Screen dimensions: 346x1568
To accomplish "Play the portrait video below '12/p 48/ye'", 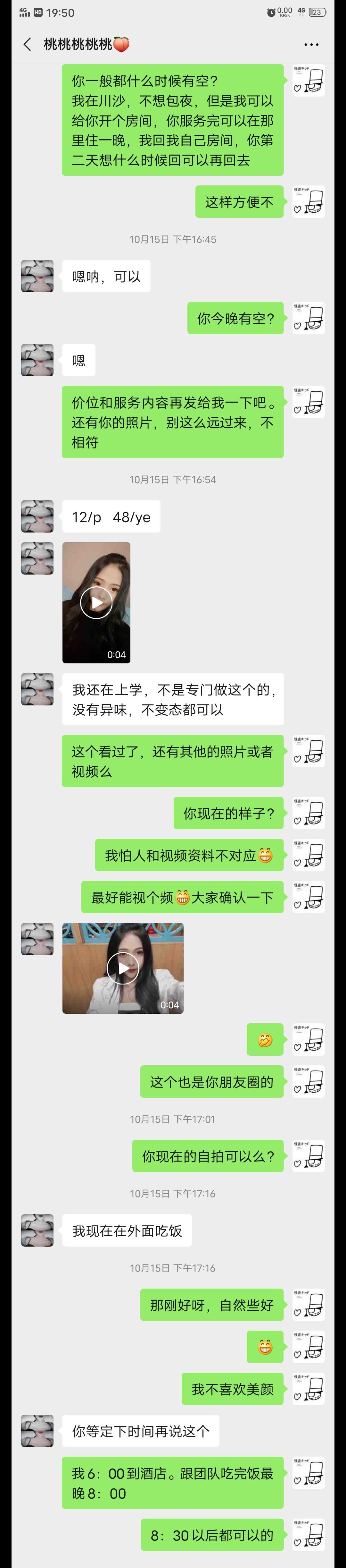I will (96, 602).
